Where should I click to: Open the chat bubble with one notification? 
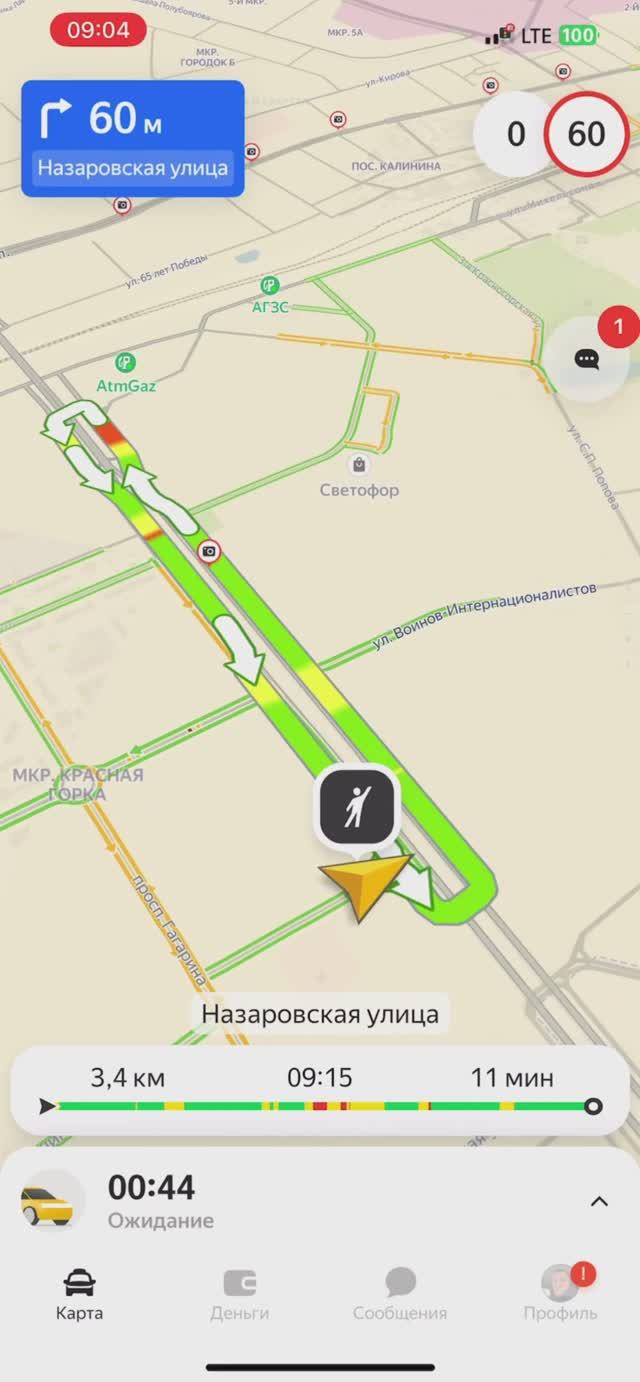coord(588,359)
